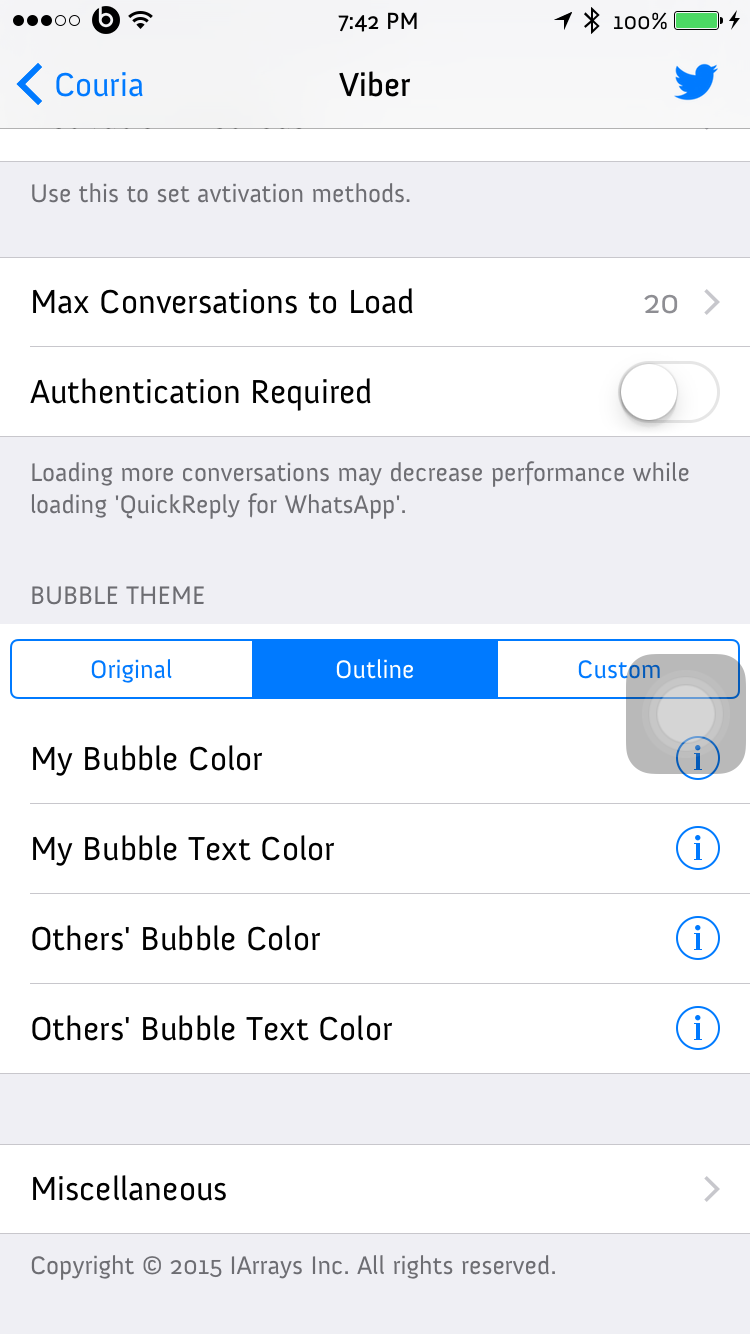Tap info icon for My Bubble Text Color

tap(698, 849)
